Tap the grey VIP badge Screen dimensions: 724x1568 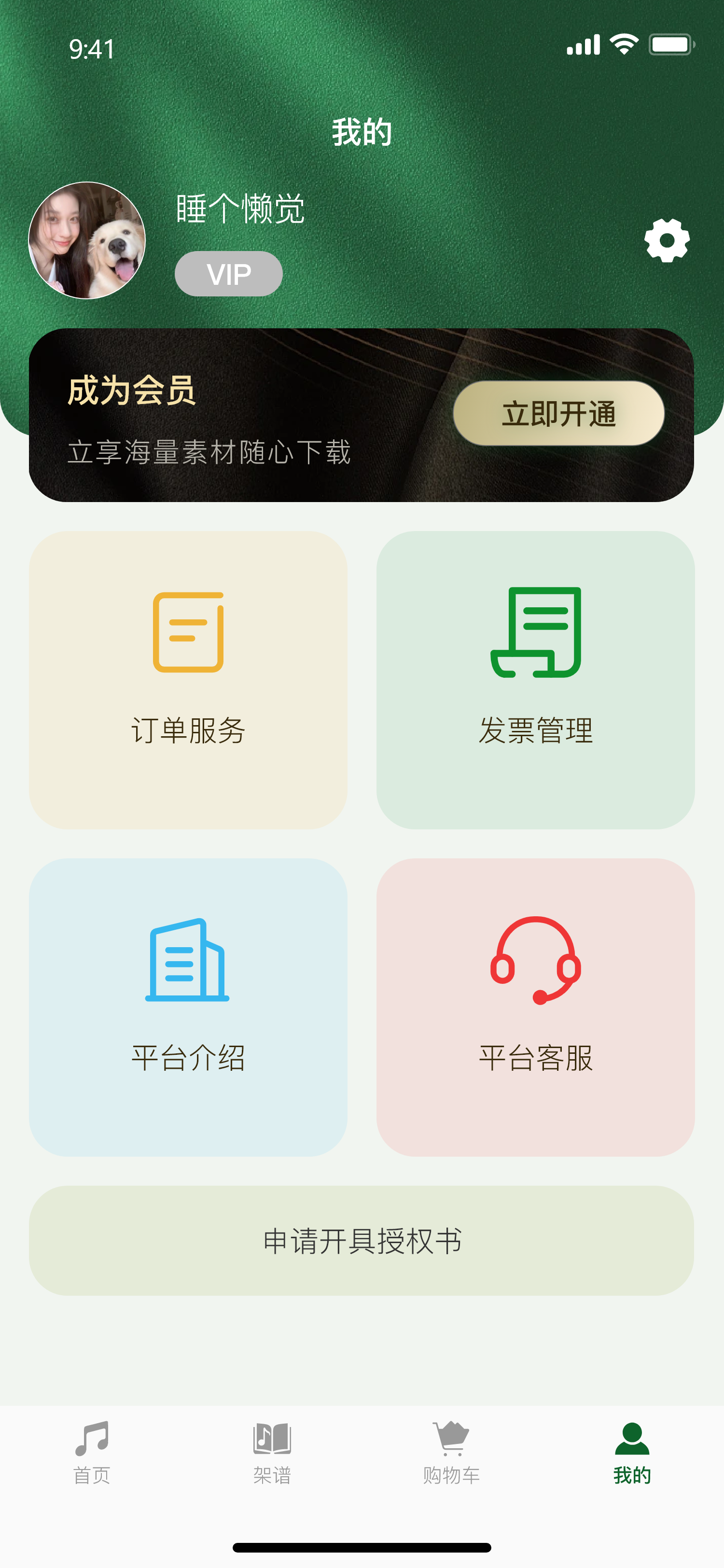point(228,274)
